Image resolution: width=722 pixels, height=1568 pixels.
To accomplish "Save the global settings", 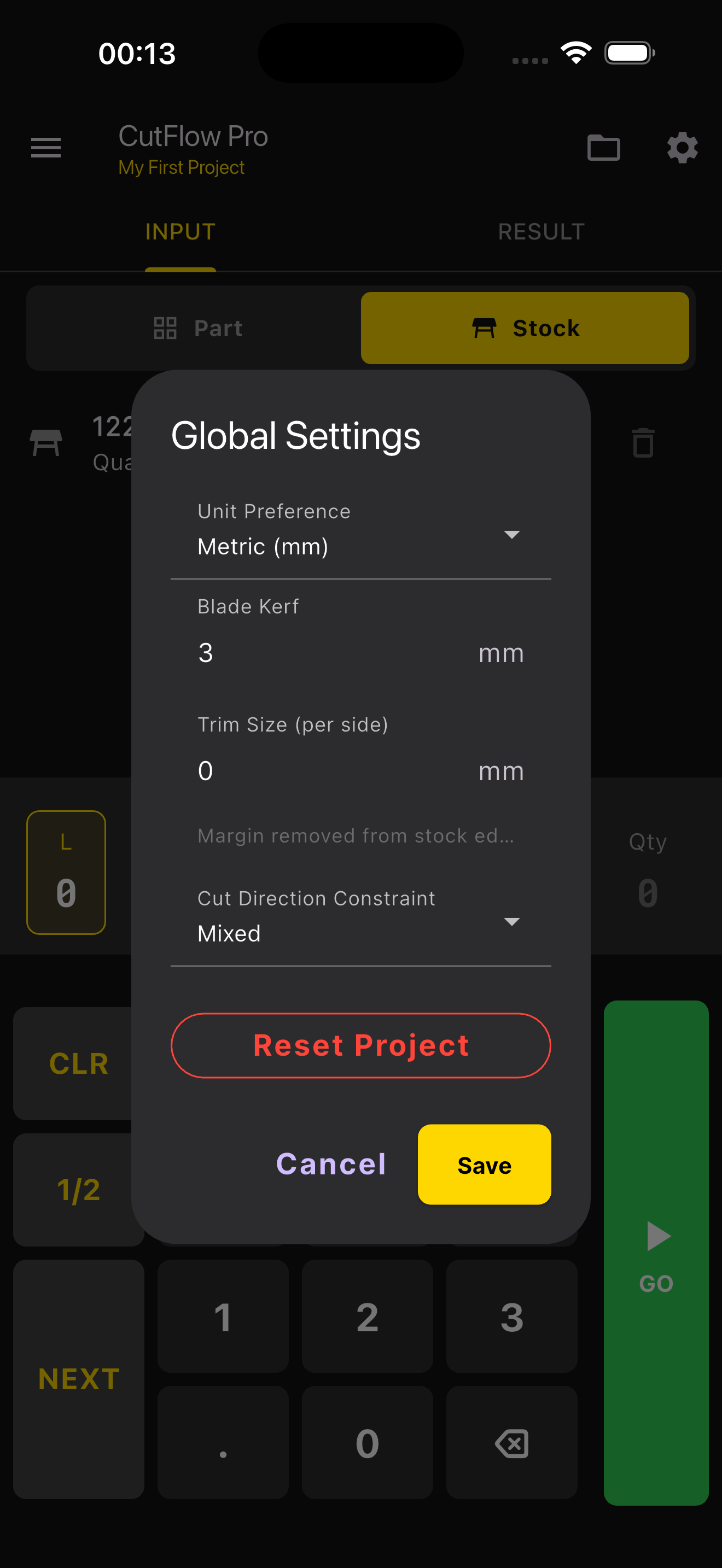I will 484,1164.
